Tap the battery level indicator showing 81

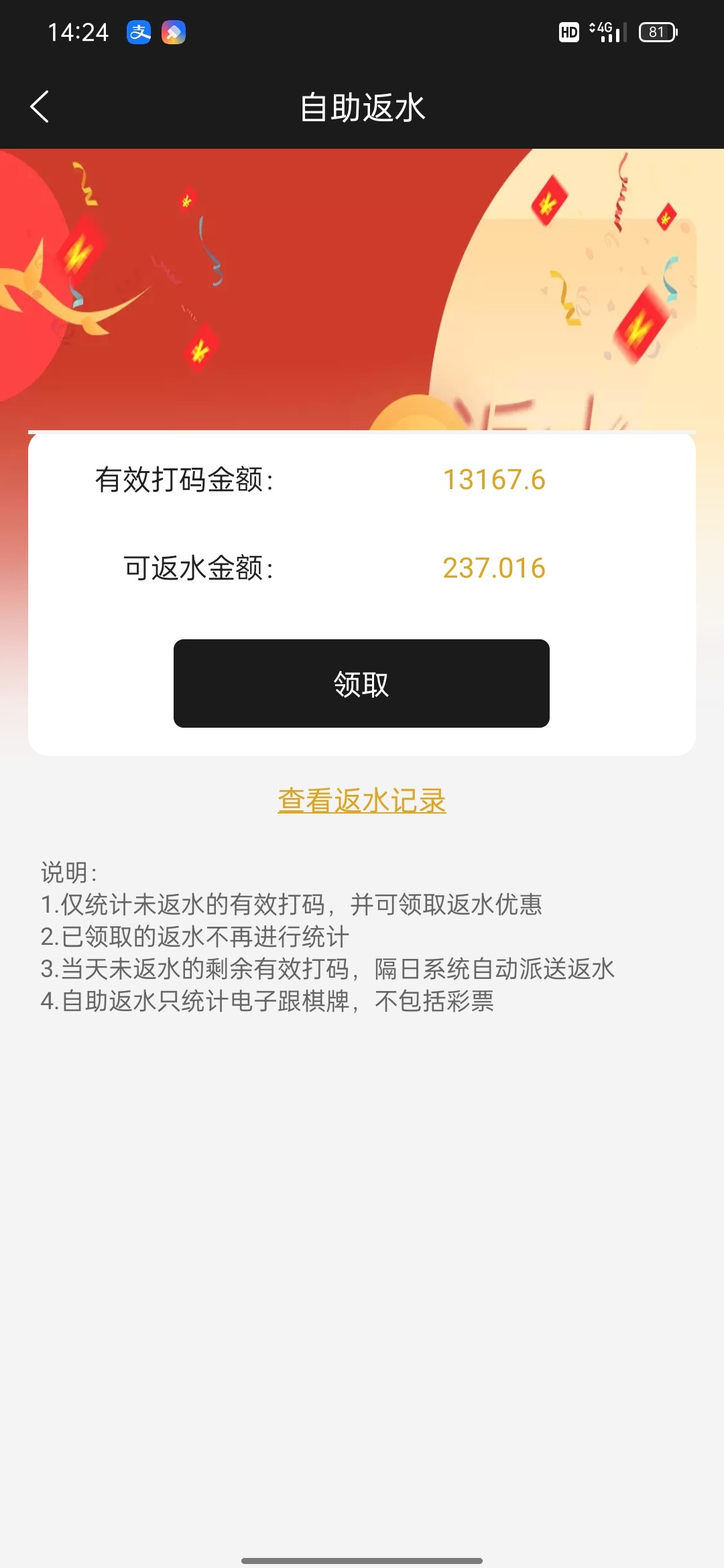[658, 31]
